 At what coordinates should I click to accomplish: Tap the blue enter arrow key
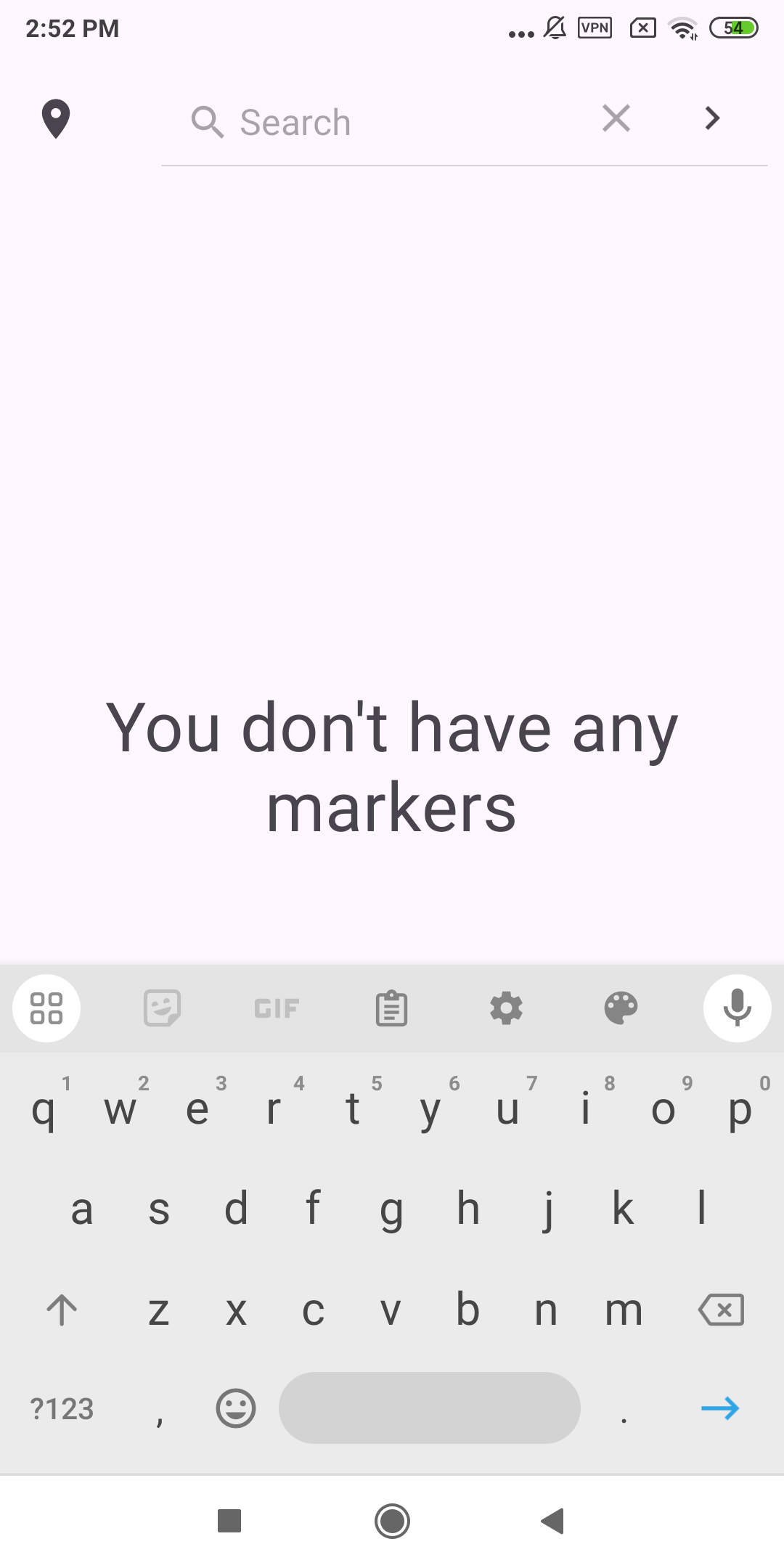point(720,1408)
